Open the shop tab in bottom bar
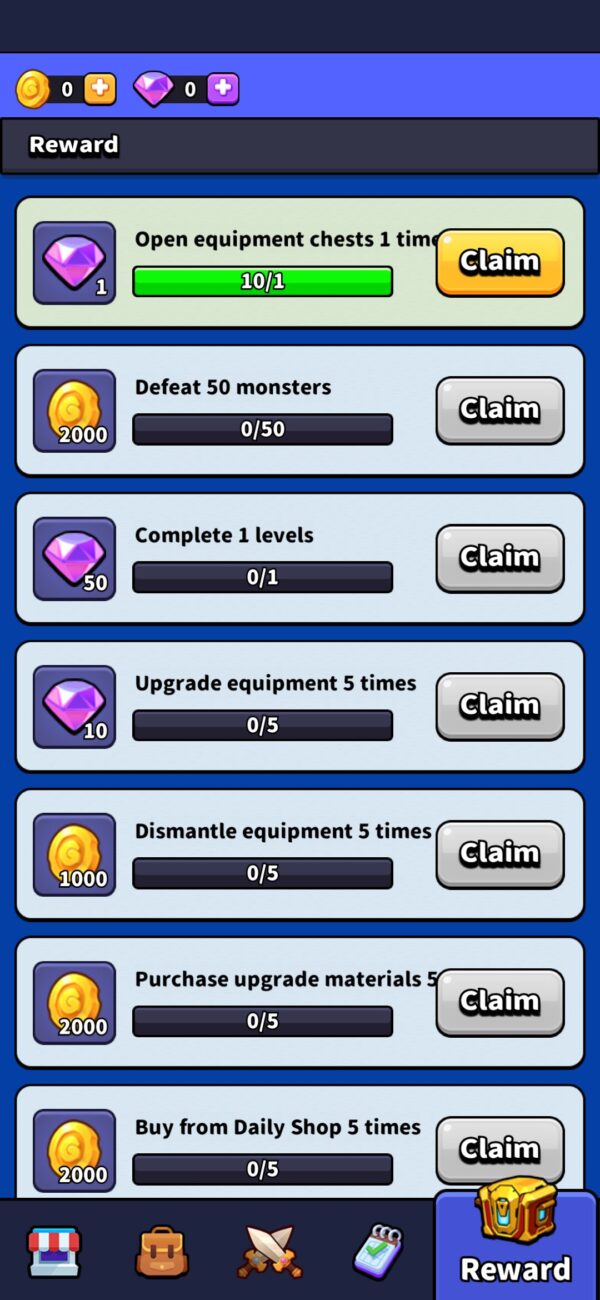 [54, 1250]
